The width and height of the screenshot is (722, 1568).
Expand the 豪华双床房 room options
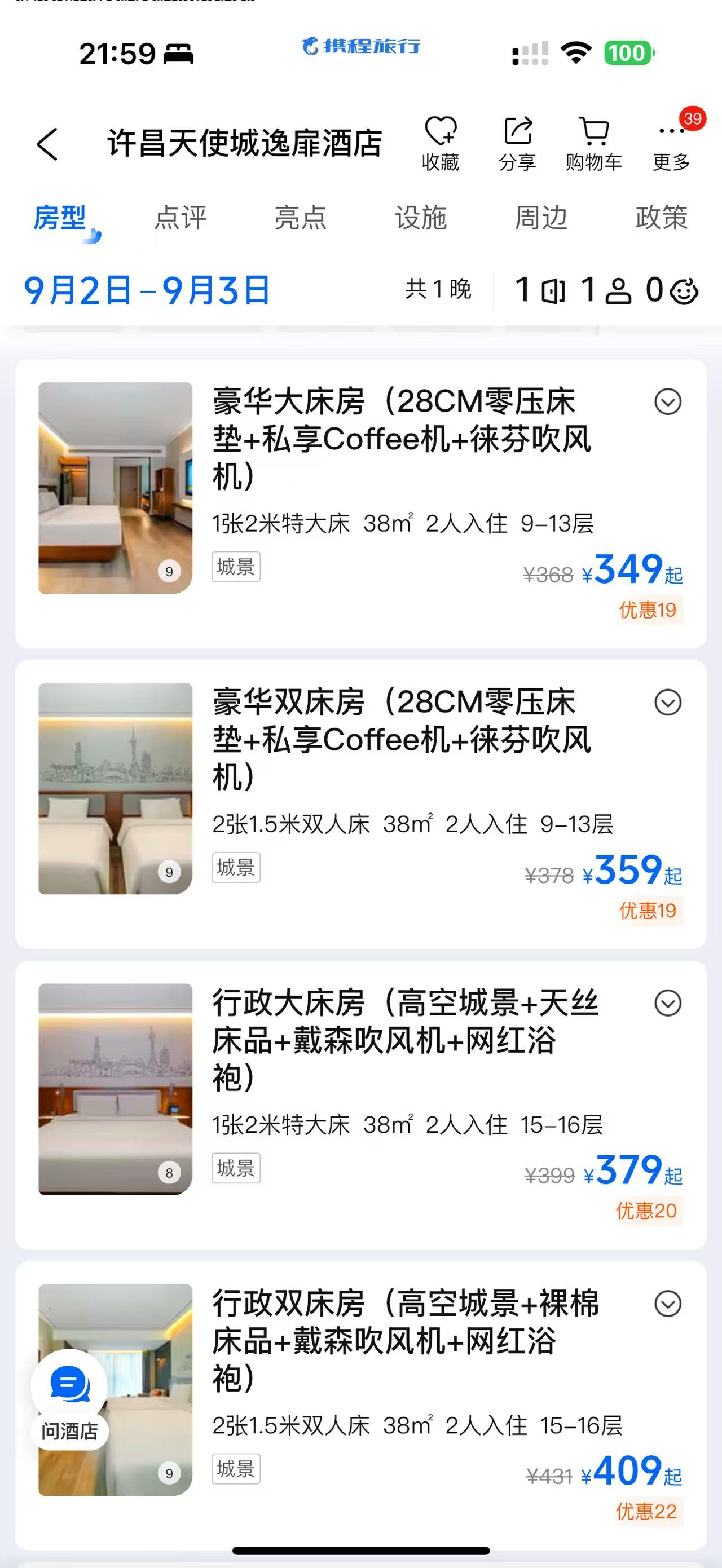point(668,703)
